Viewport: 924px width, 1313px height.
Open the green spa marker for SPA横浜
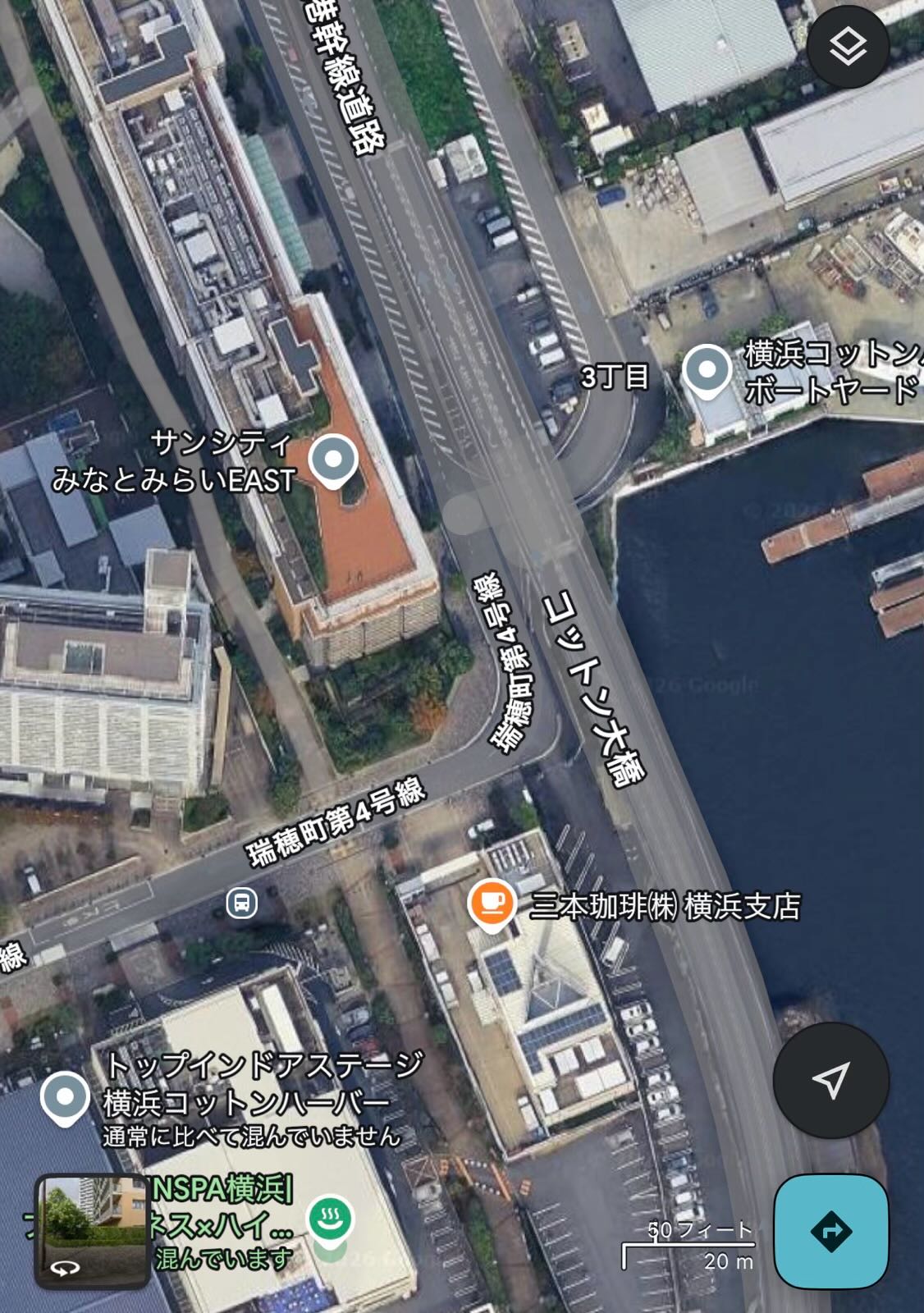click(x=330, y=1219)
